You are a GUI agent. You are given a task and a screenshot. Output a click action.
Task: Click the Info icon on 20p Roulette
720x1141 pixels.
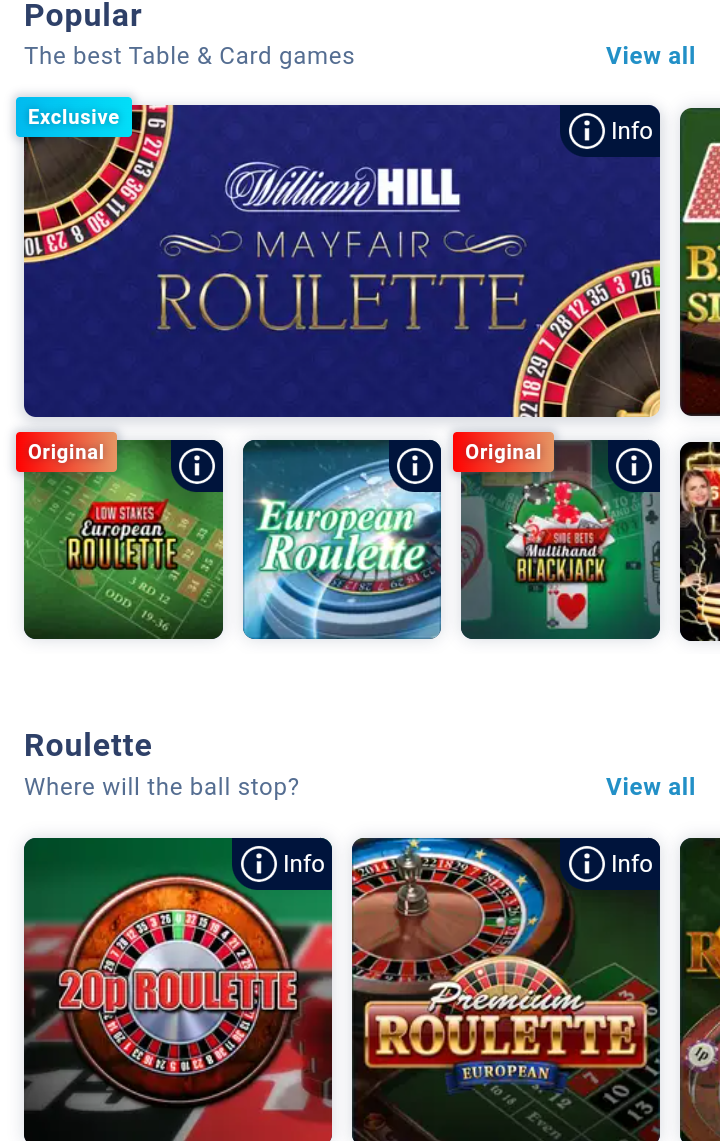point(257,864)
